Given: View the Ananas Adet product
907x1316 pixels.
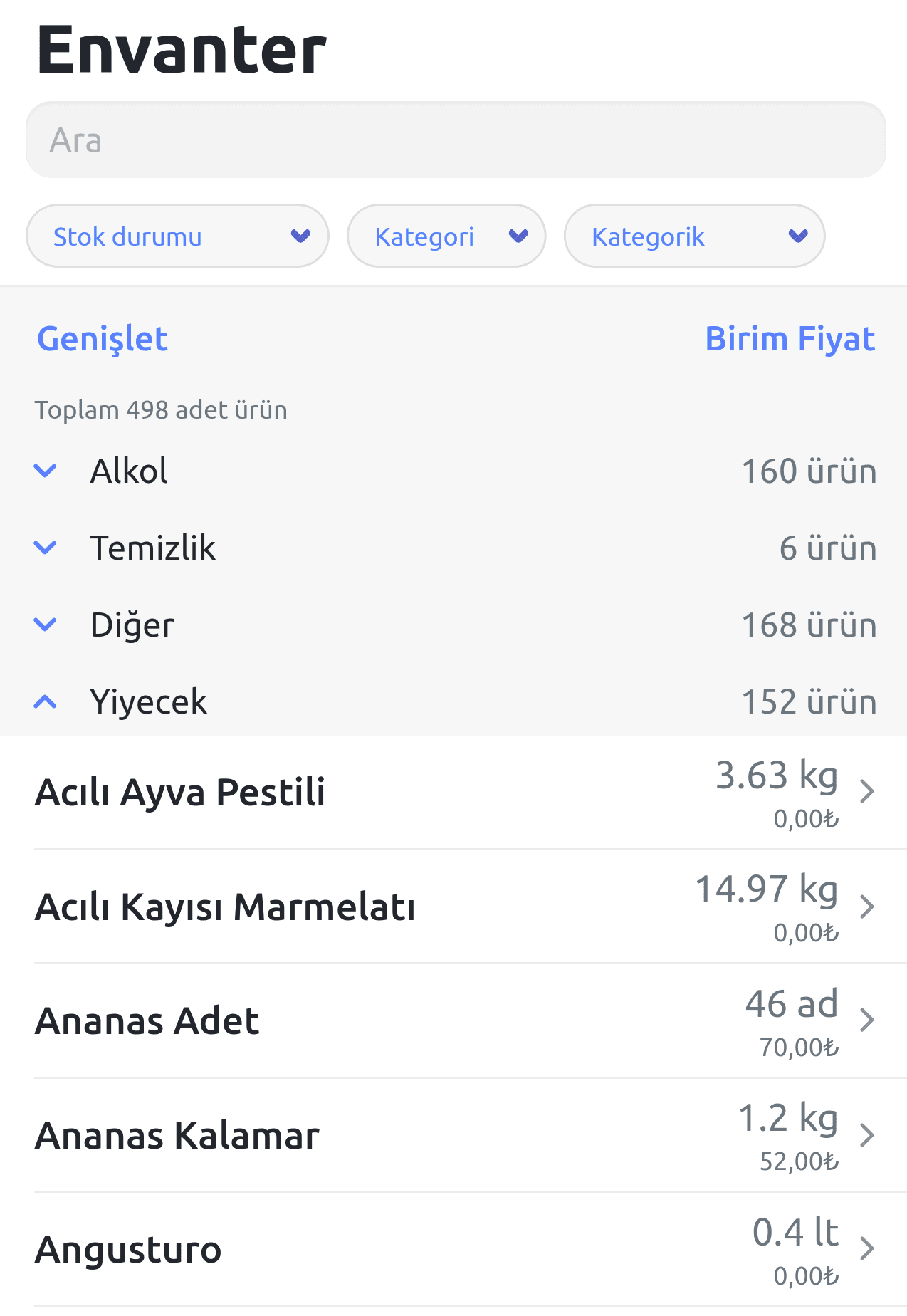Looking at the screenshot, I should tap(454, 1020).
